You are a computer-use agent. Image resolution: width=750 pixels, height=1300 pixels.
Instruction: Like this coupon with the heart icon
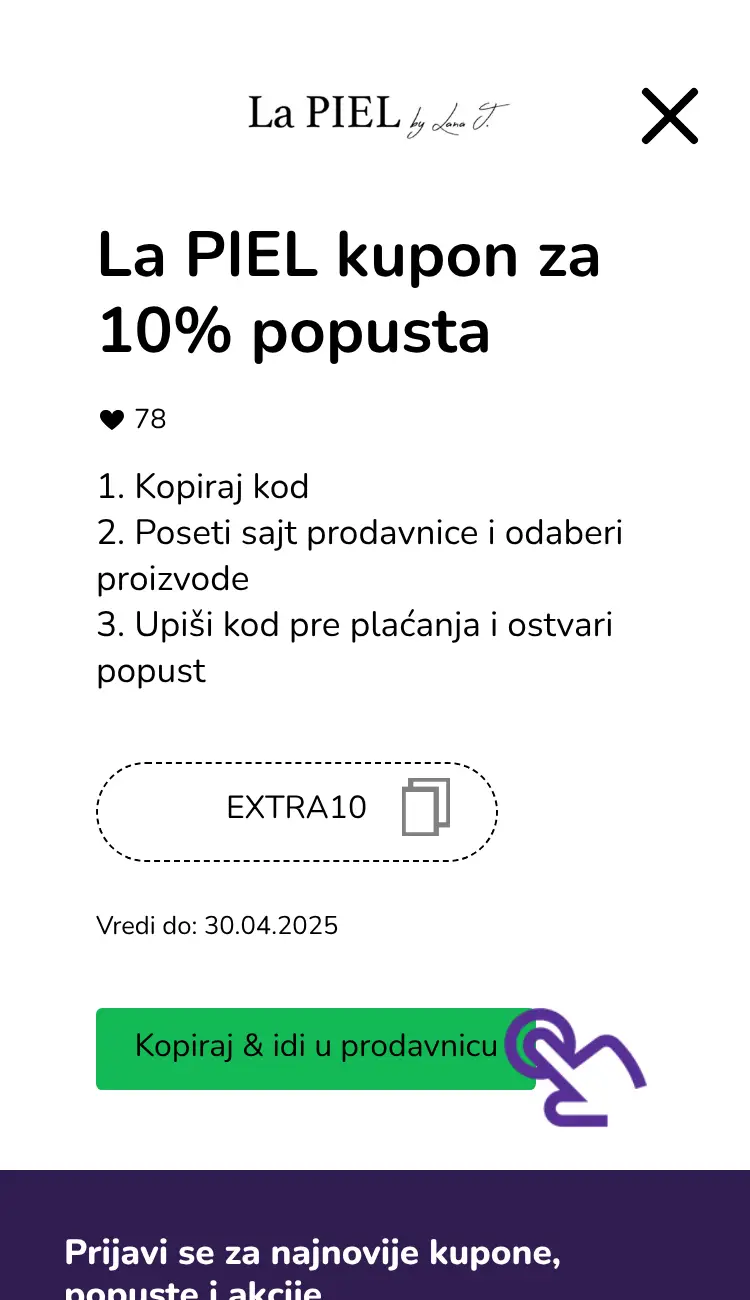(112, 421)
